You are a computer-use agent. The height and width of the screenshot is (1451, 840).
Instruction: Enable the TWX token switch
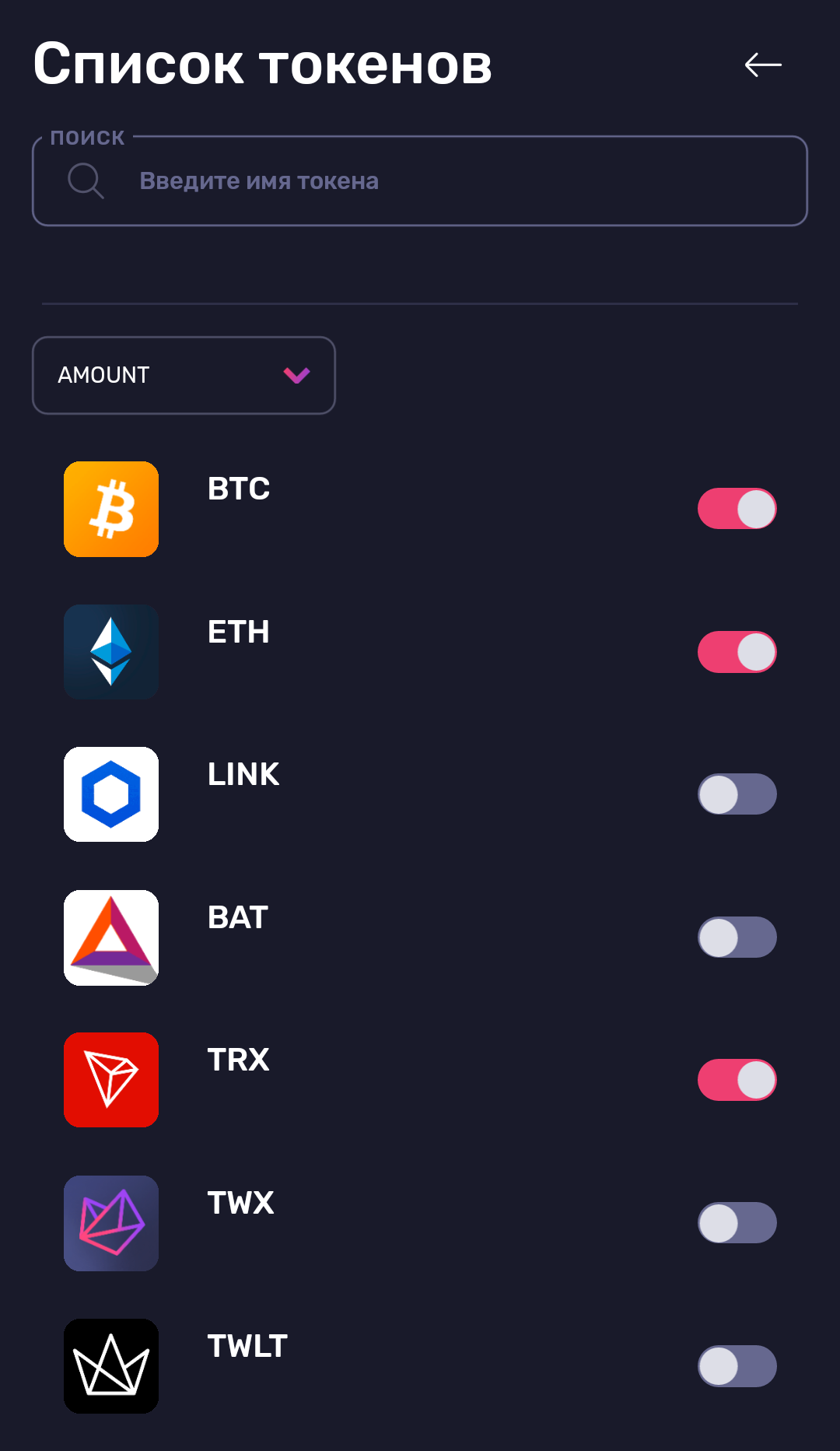737,1223
